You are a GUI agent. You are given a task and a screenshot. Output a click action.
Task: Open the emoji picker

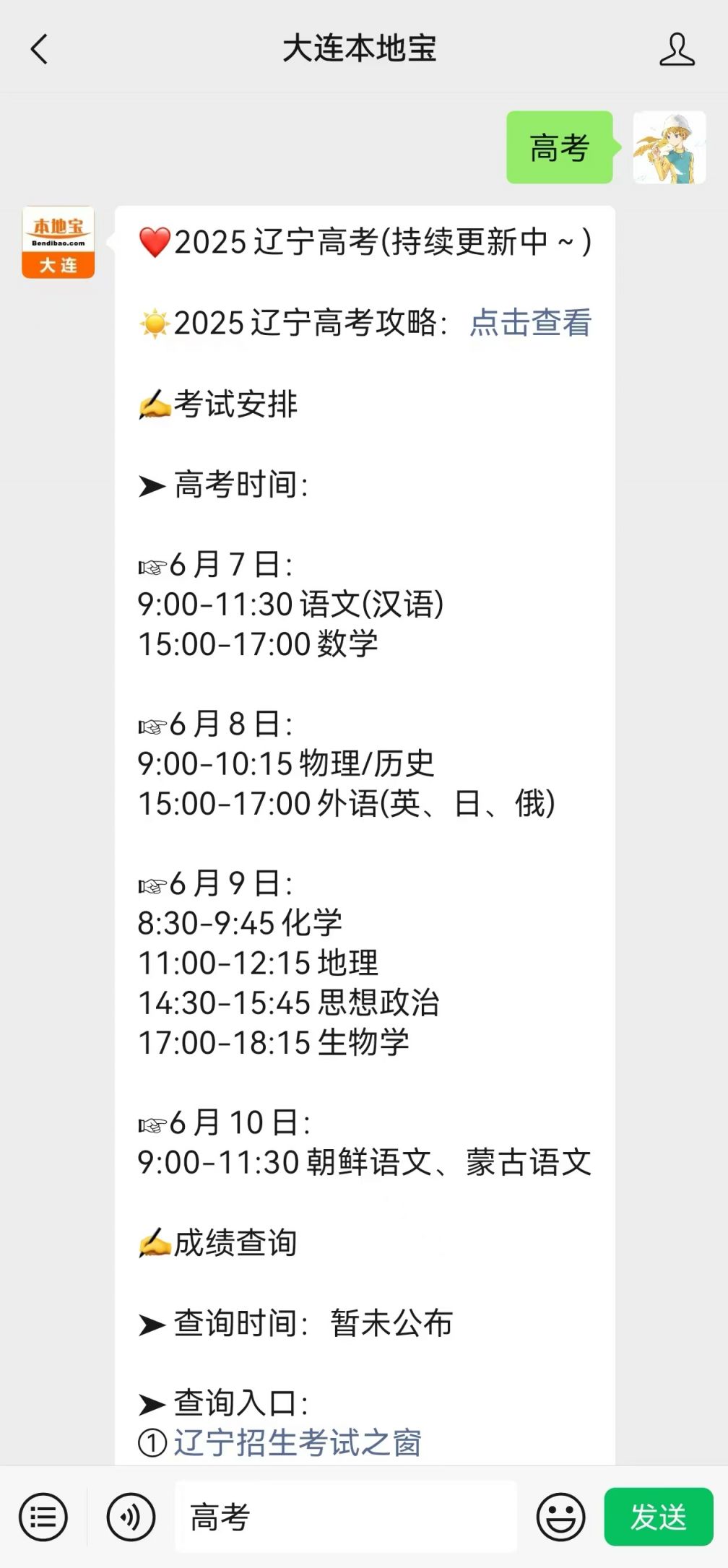pyautogui.click(x=560, y=1517)
